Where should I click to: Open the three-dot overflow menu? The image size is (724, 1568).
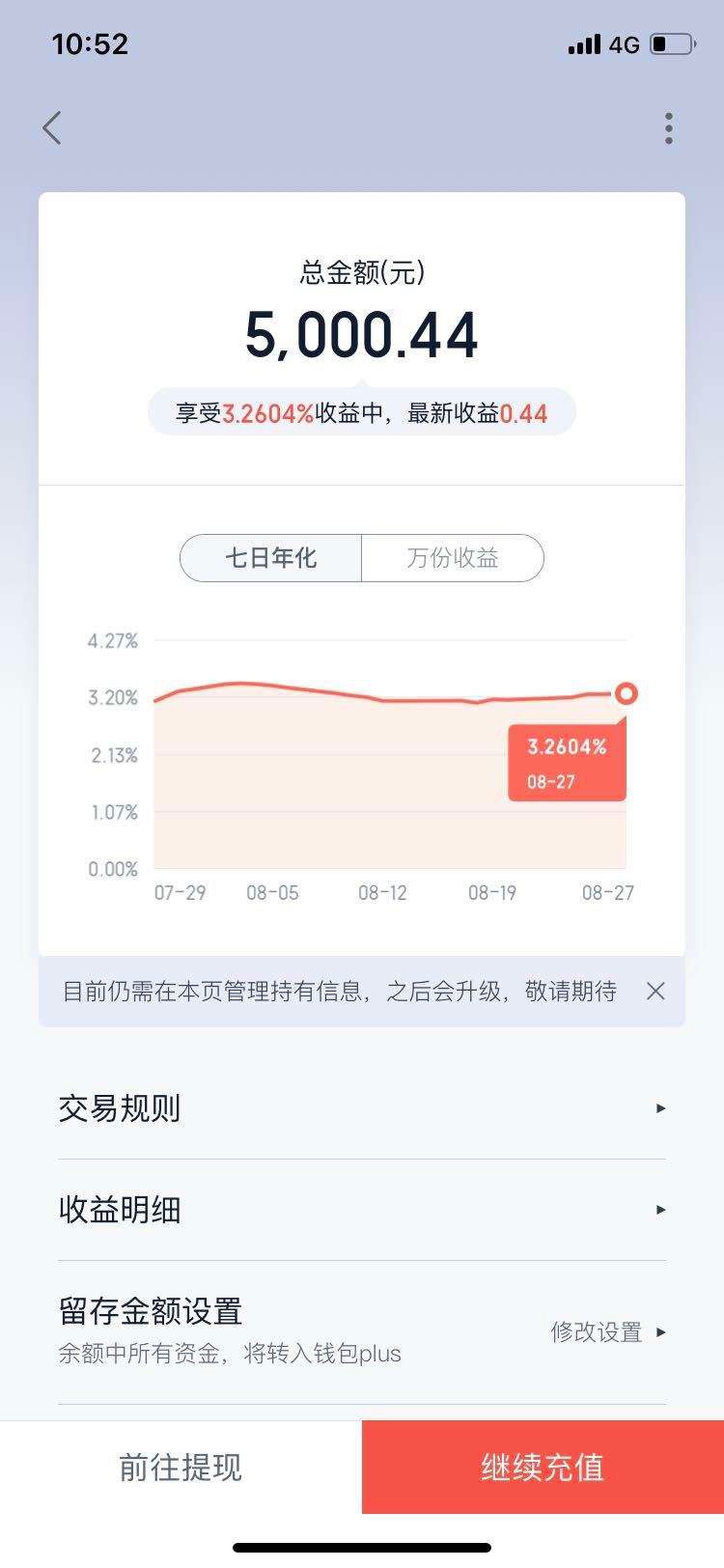(x=669, y=128)
